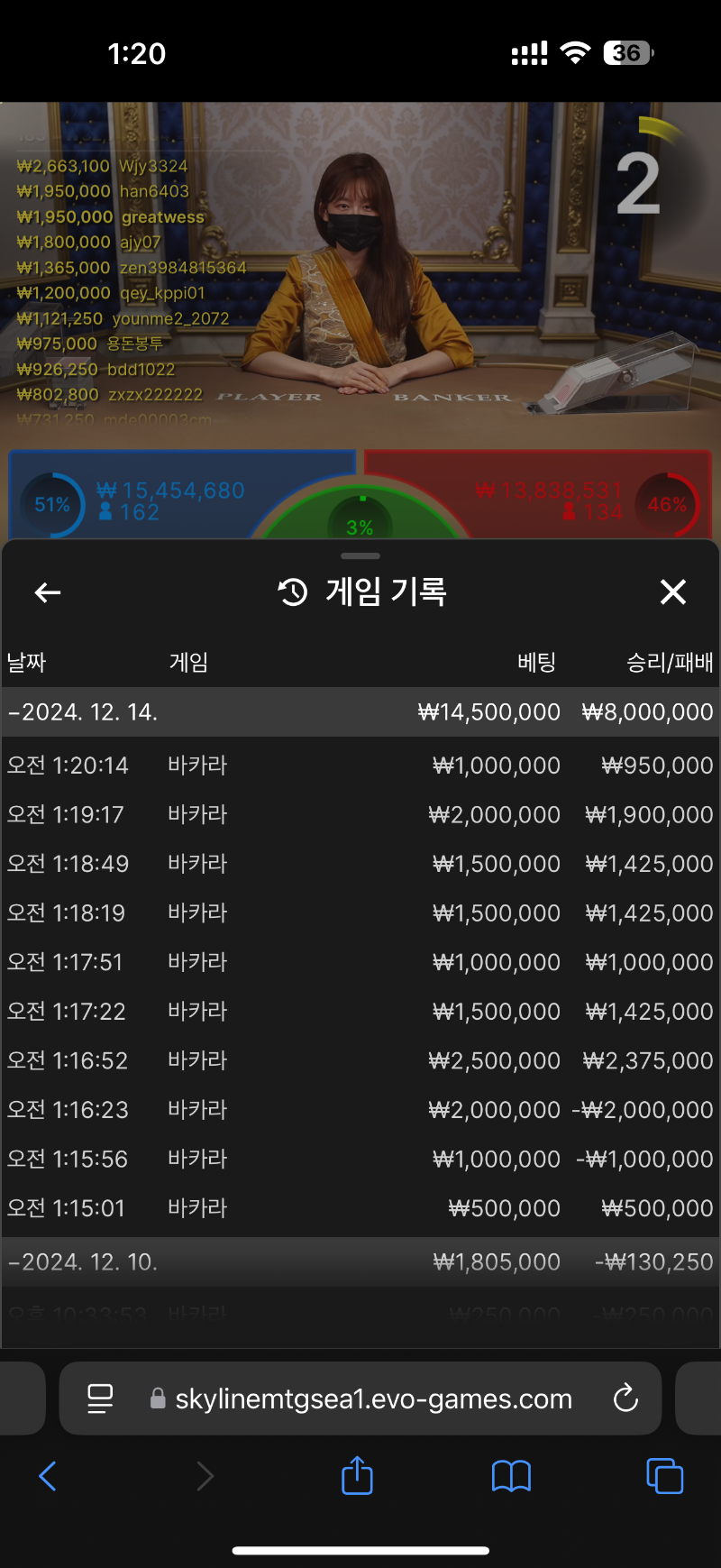This screenshot has width=721, height=1568.
Task: Show the 오전 1:15:01 바카라 record
Action: [360, 1208]
